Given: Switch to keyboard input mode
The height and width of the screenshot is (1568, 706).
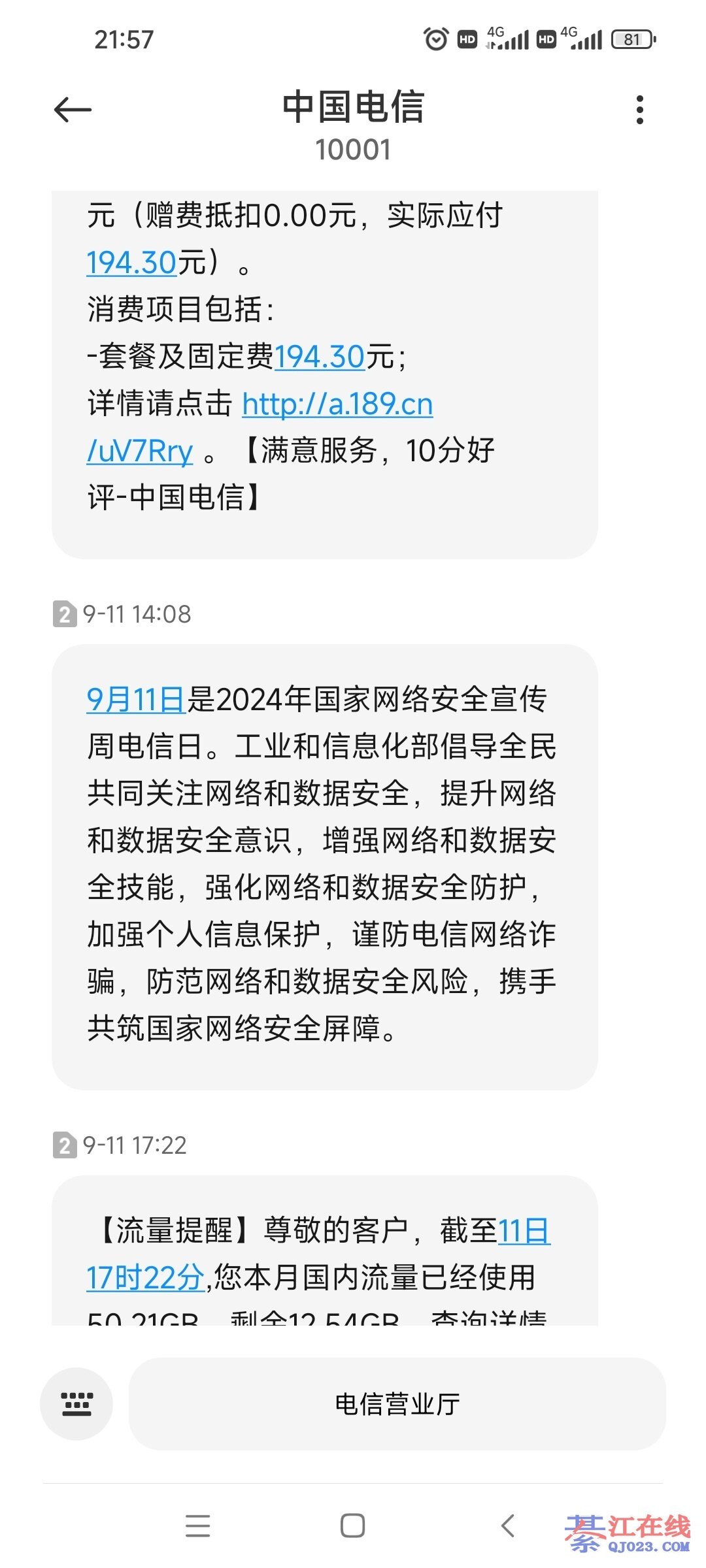Looking at the screenshot, I should point(76,1403).
